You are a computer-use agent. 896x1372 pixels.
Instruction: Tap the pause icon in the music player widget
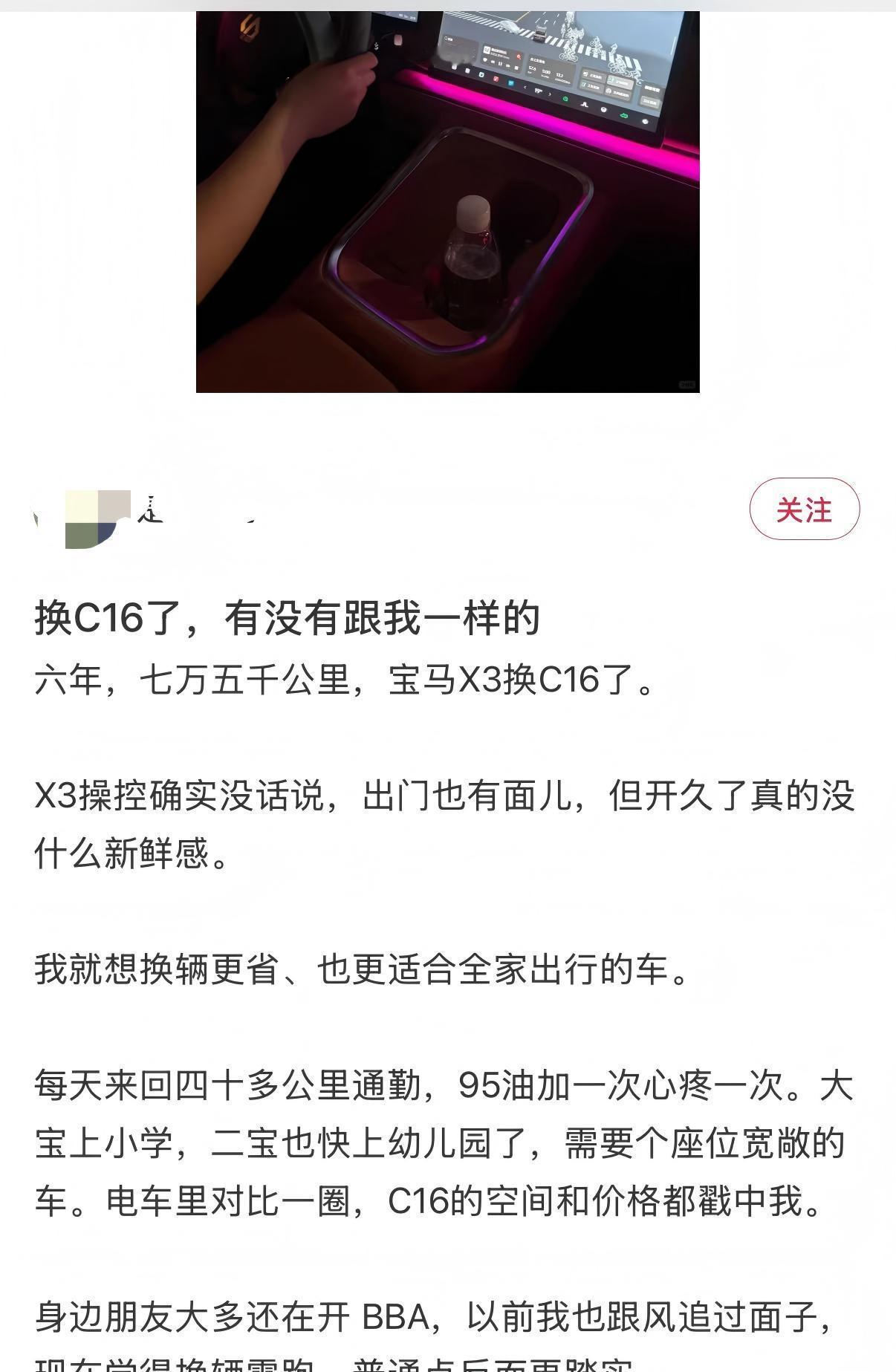(x=500, y=63)
